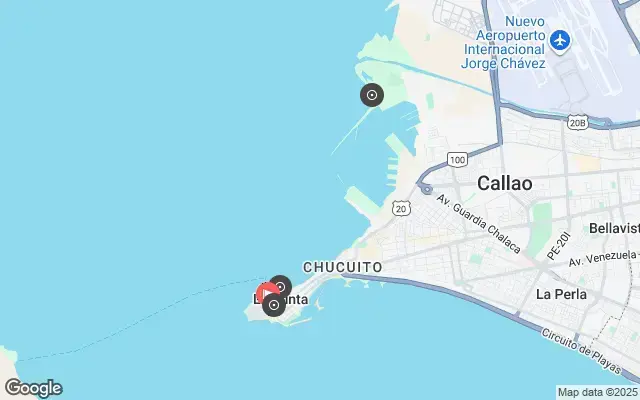Tap the dark marker near the port breakwater
The image size is (640, 400).
371,95
